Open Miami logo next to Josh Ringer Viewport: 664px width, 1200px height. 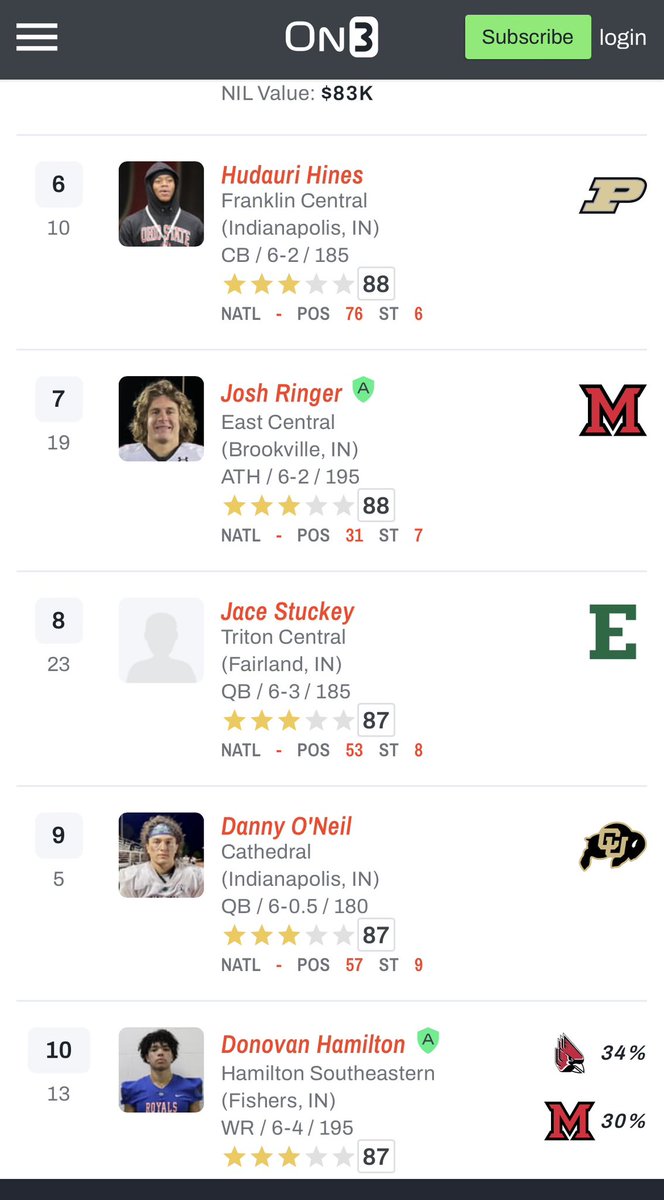[x=613, y=411]
